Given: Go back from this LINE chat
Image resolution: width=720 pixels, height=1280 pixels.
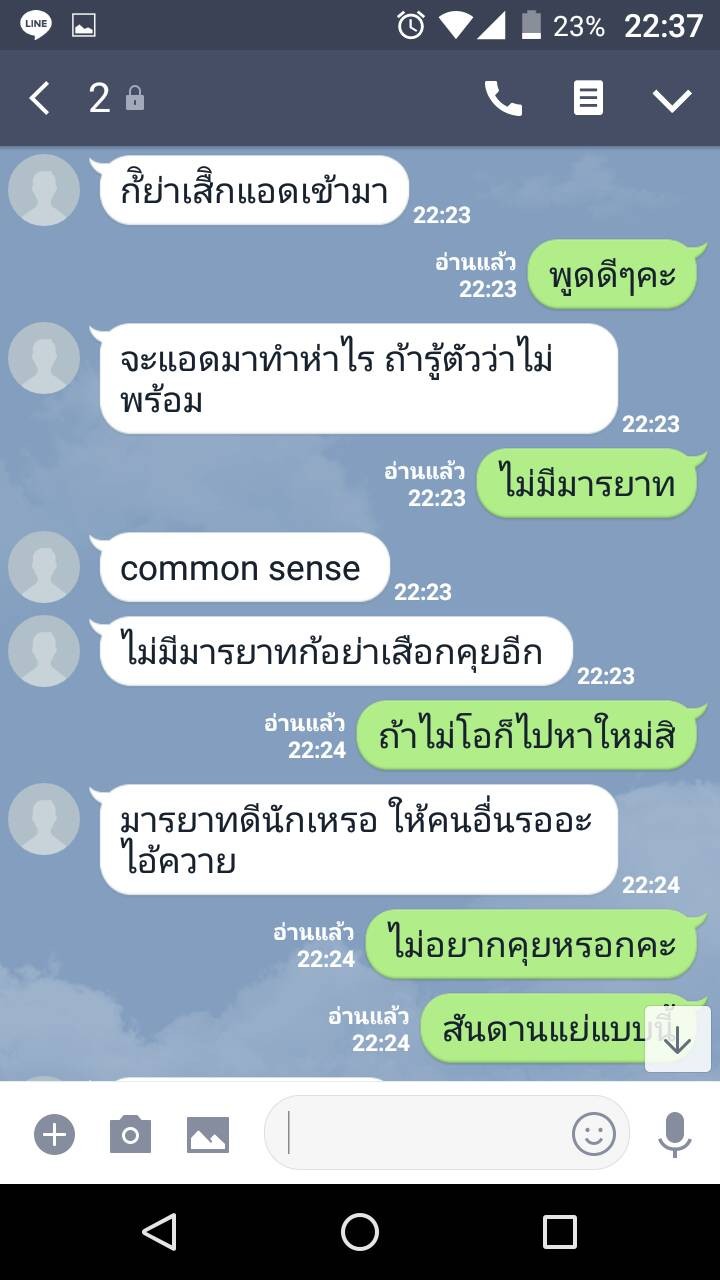Looking at the screenshot, I should pyautogui.click(x=39, y=98).
